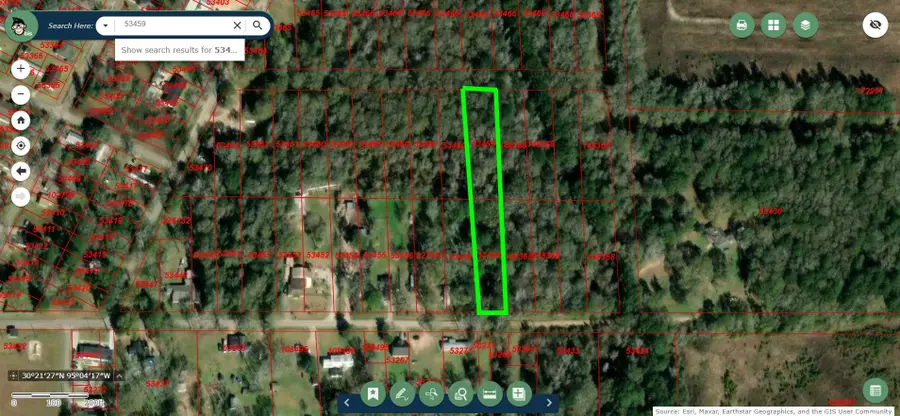
Task: Go back to previous map extent
Action: pyautogui.click(x=21, y=171)
